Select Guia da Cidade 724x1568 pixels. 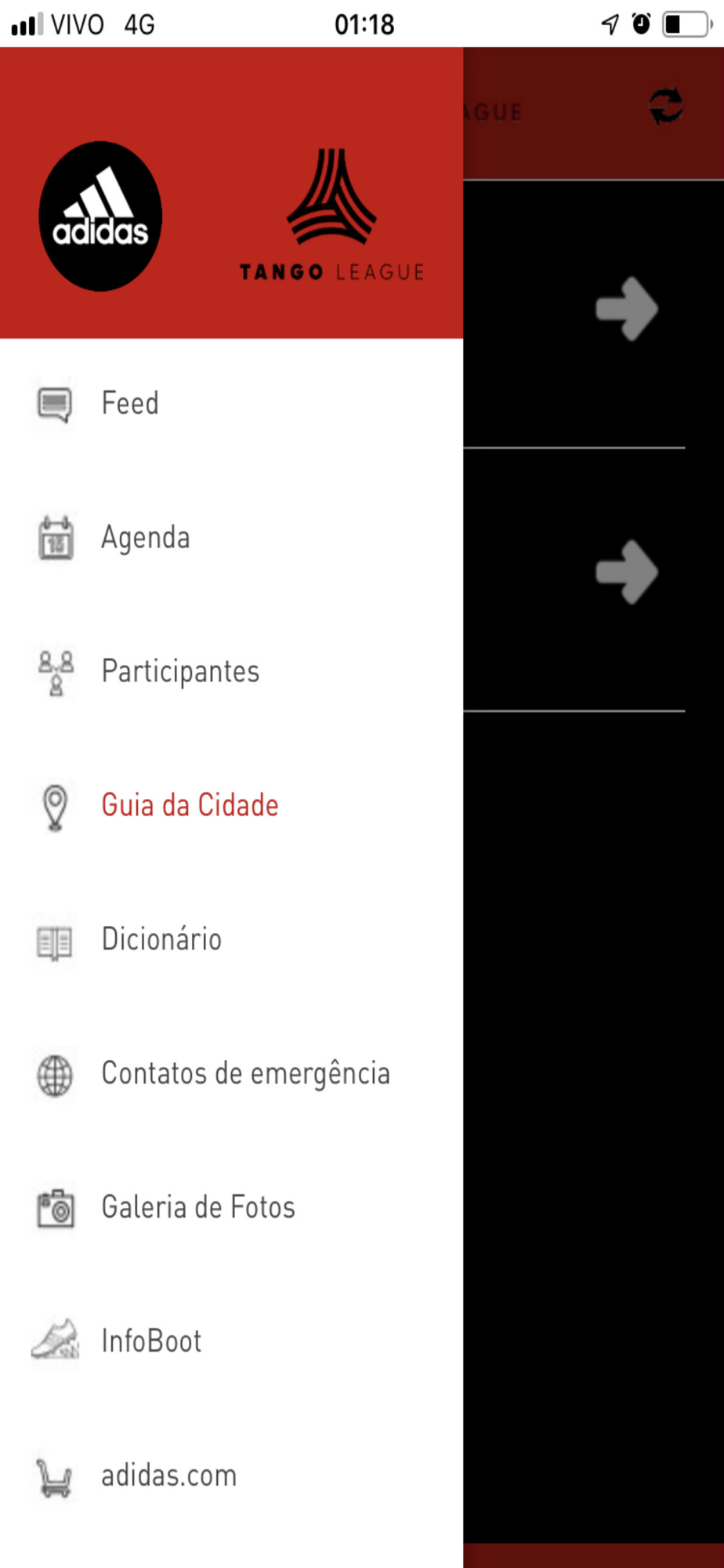click(190, 806)
